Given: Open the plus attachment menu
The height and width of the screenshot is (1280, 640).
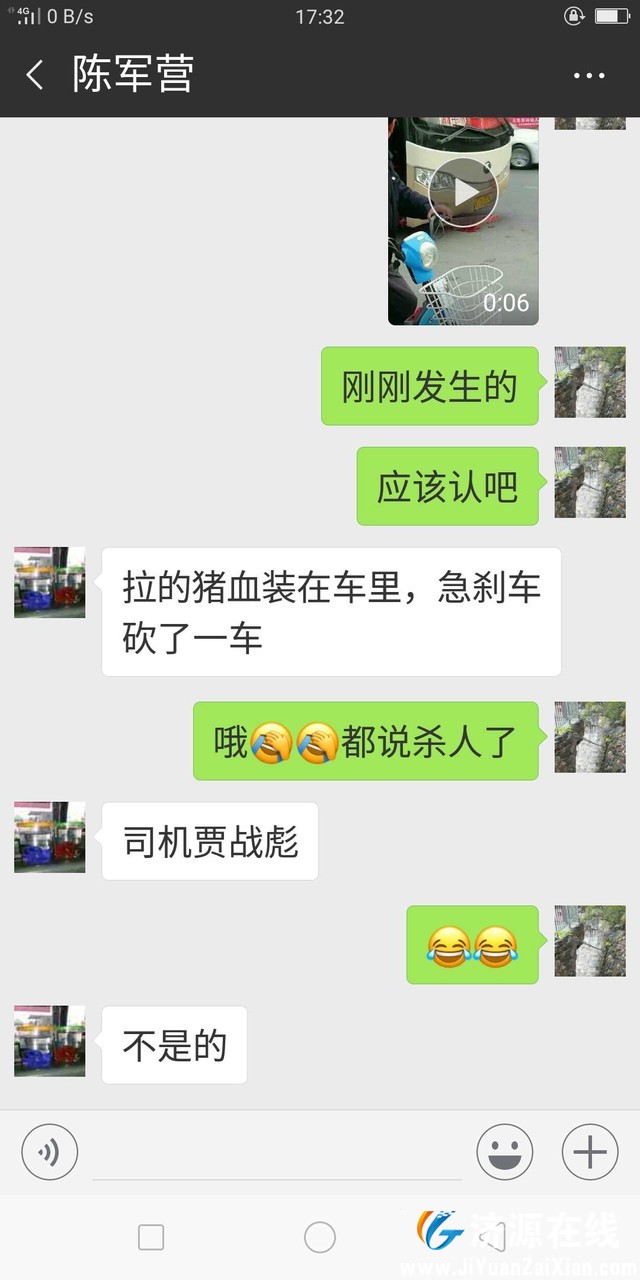Looking at the screenshot, I should click(590, 1153).
